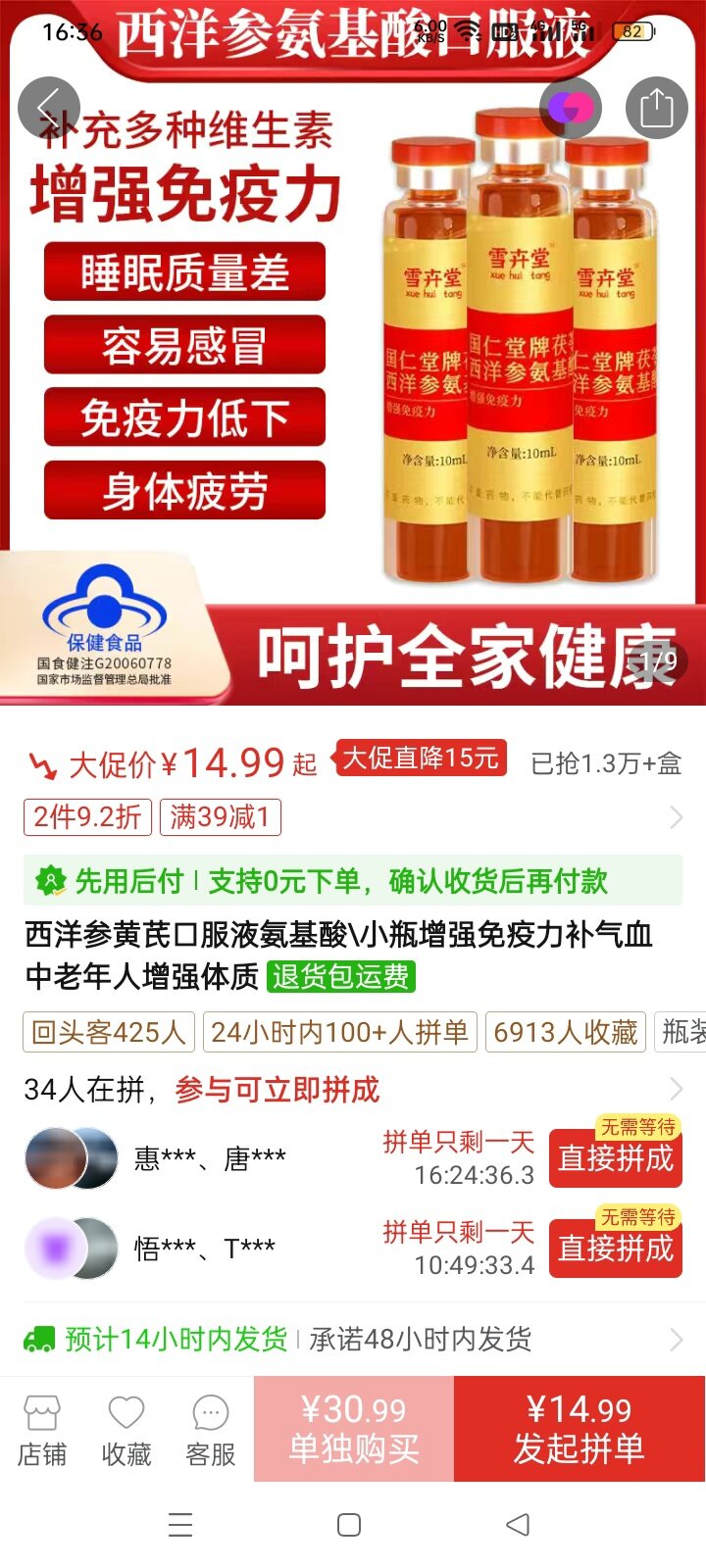This screenshot has width=706, height=1568.
Task: Contact 客服 customer service
Action: point(211,1431)
